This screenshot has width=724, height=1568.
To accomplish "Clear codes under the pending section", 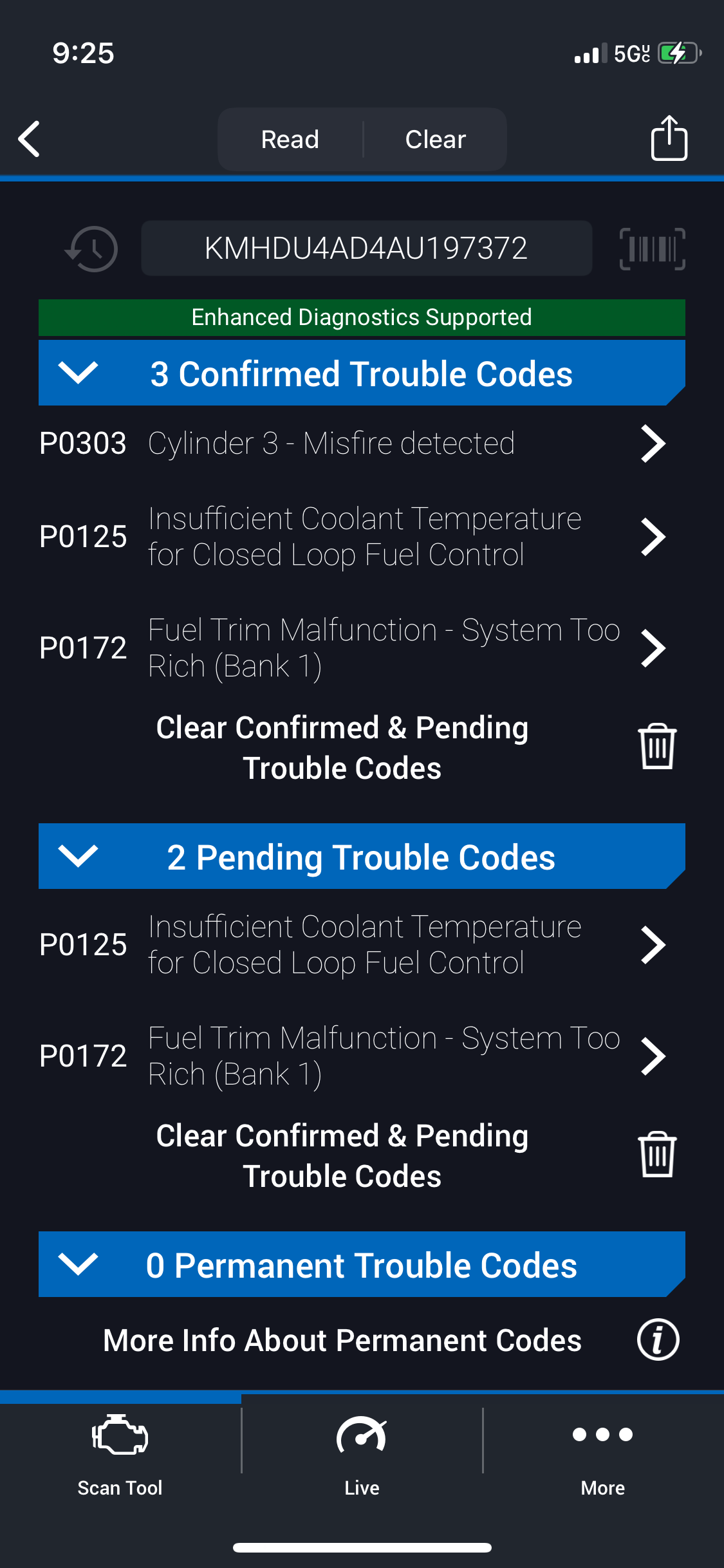I will [x=362, y=1155].
